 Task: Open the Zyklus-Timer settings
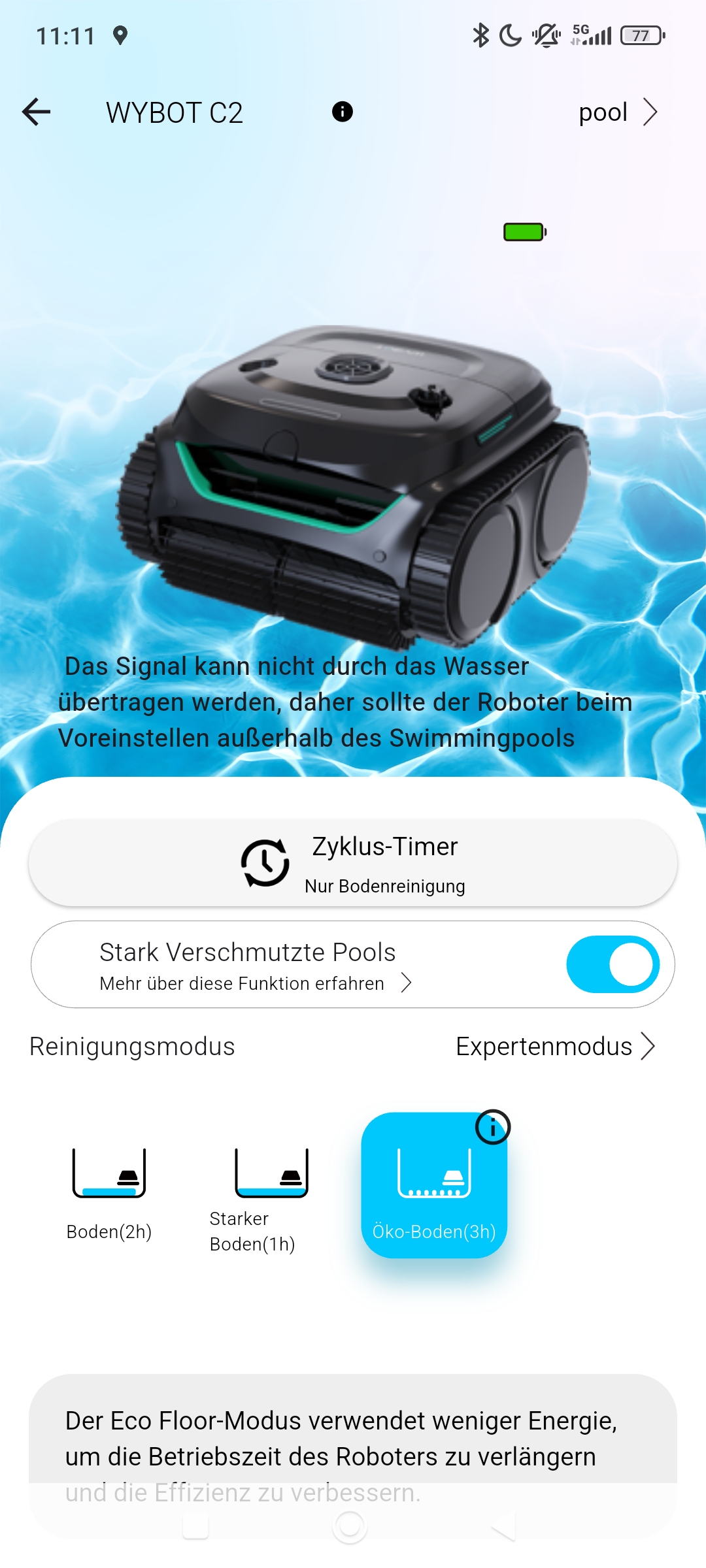pyautogui.click(x=353, y=863)
